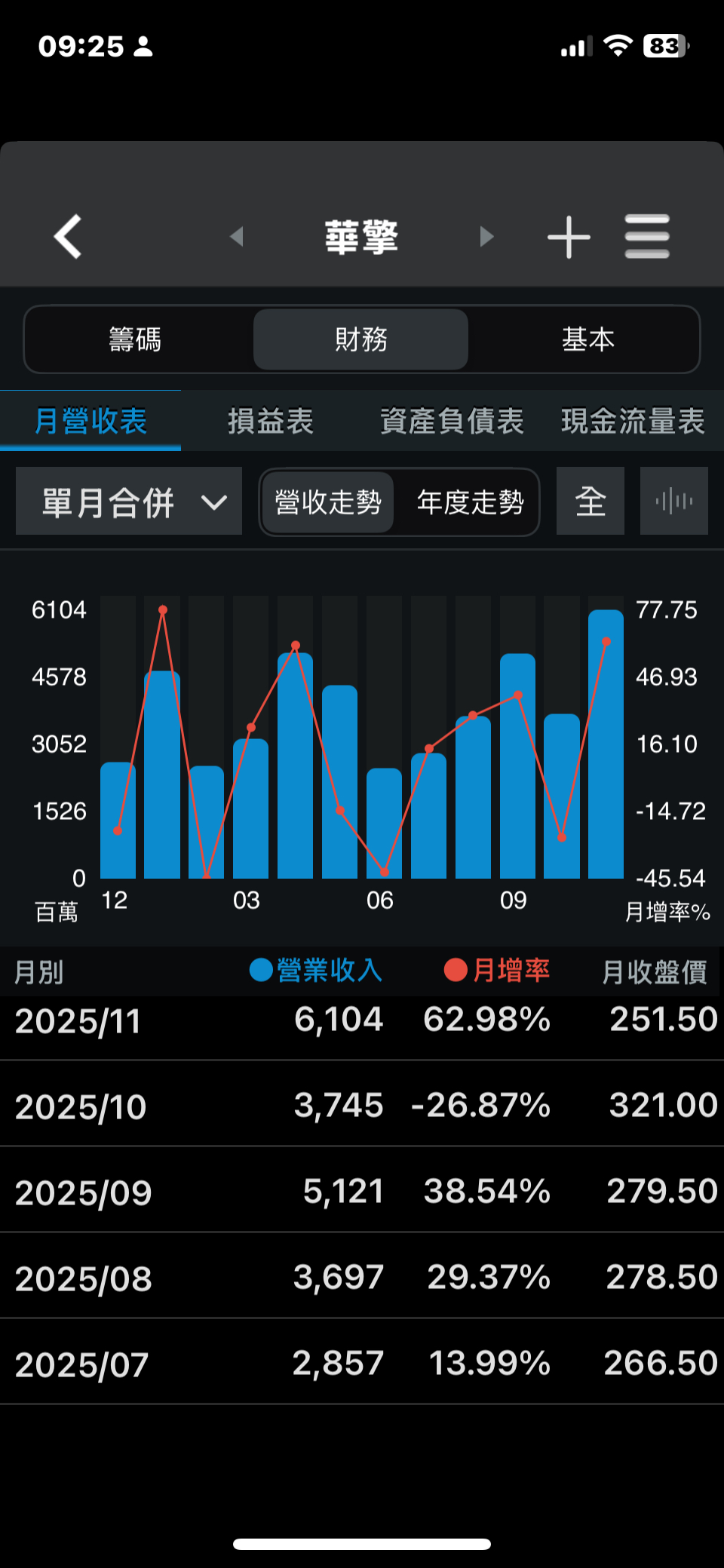
Task: Switch to the previous stock triangle
Action: (237, 237)
